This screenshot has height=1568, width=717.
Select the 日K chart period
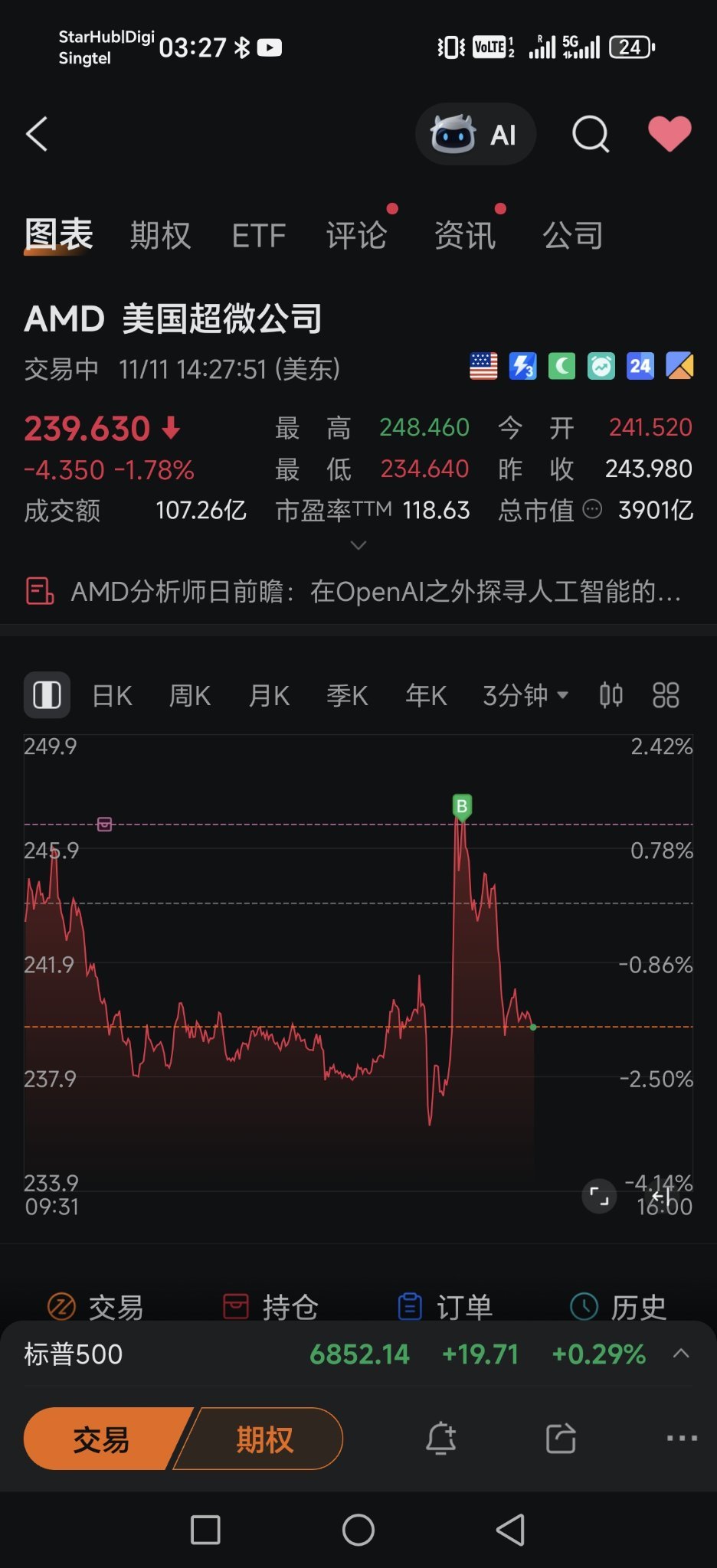113,695
